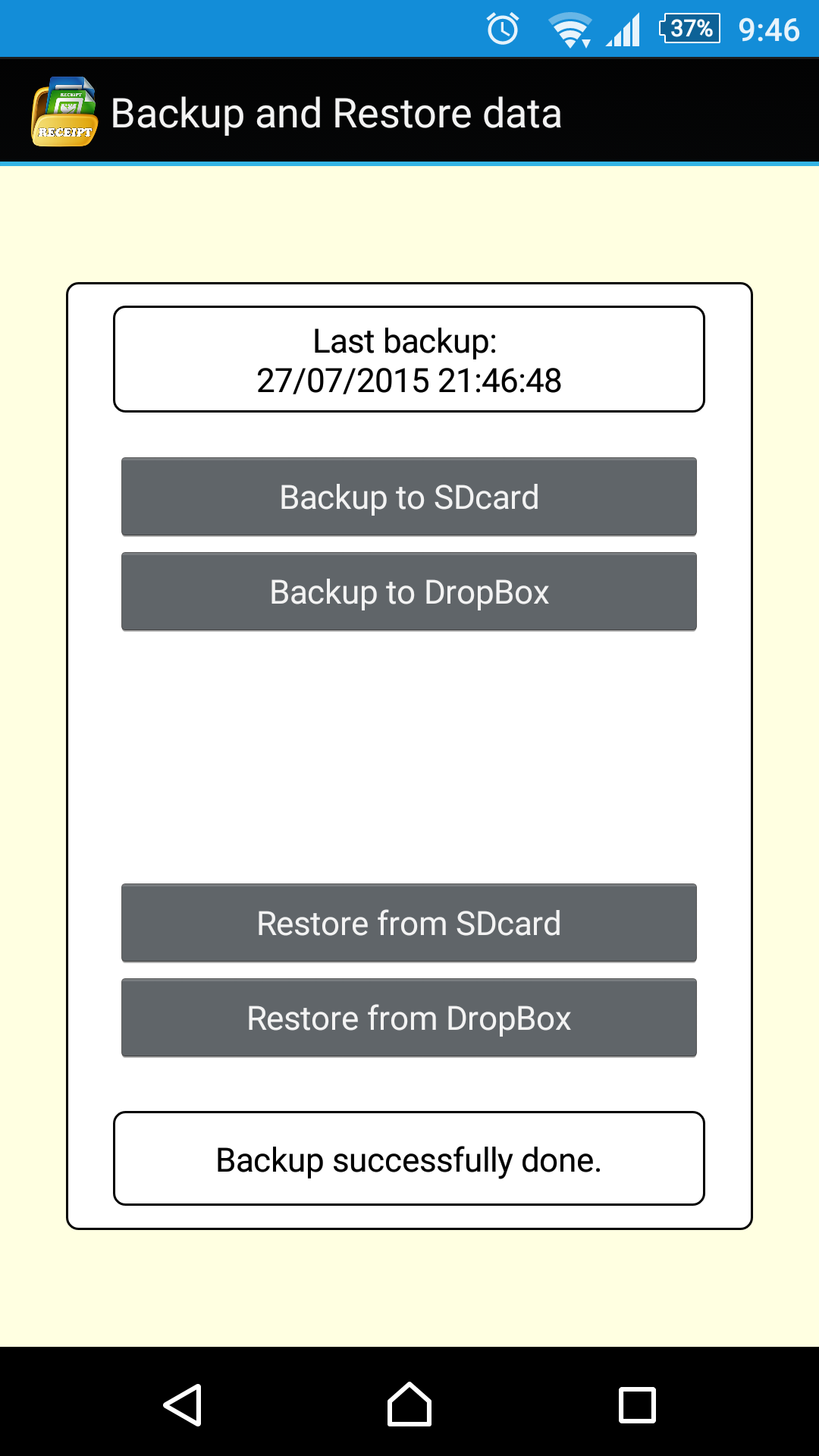
Task: Select Restore from SDcard
Action: pos(409,923)
